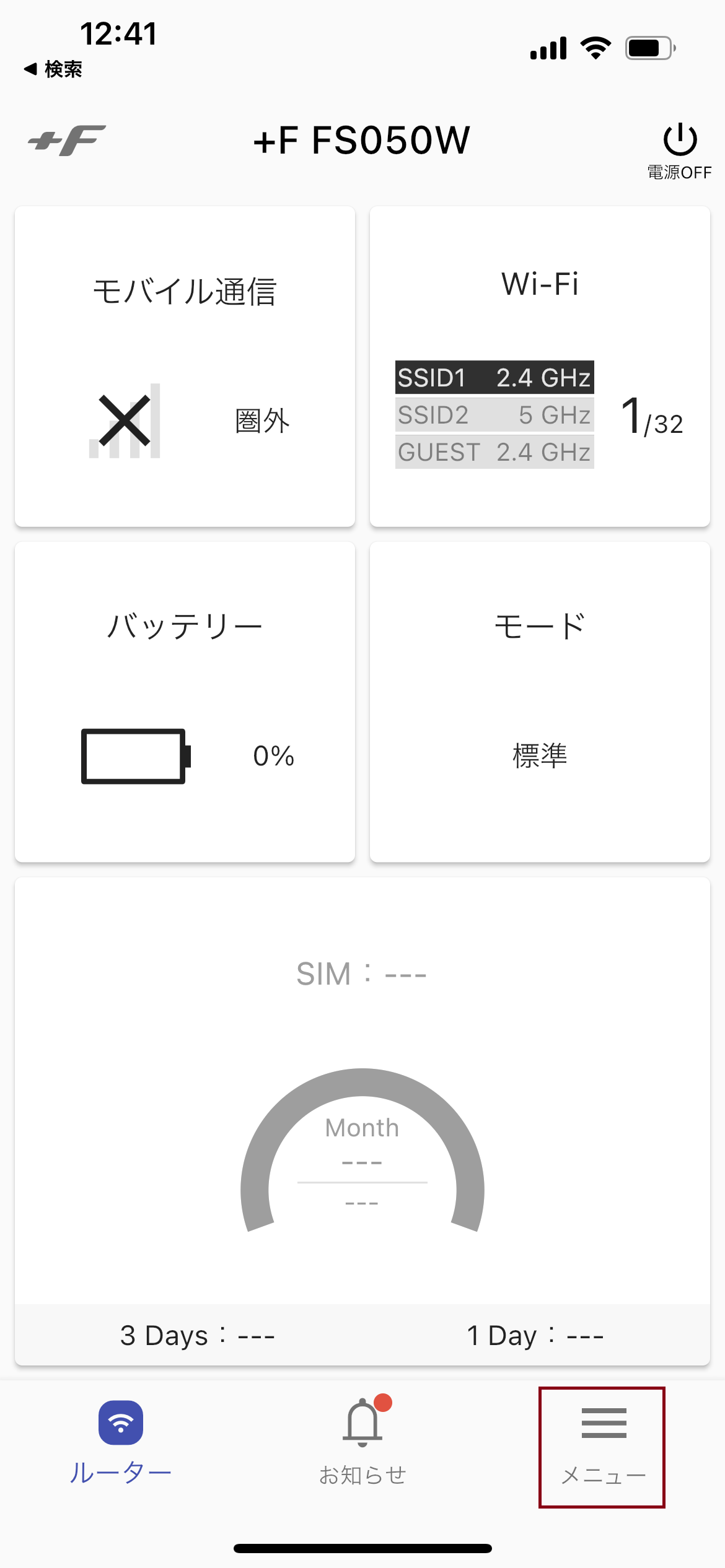Open the Wi-Fi card

pos(540,367)
